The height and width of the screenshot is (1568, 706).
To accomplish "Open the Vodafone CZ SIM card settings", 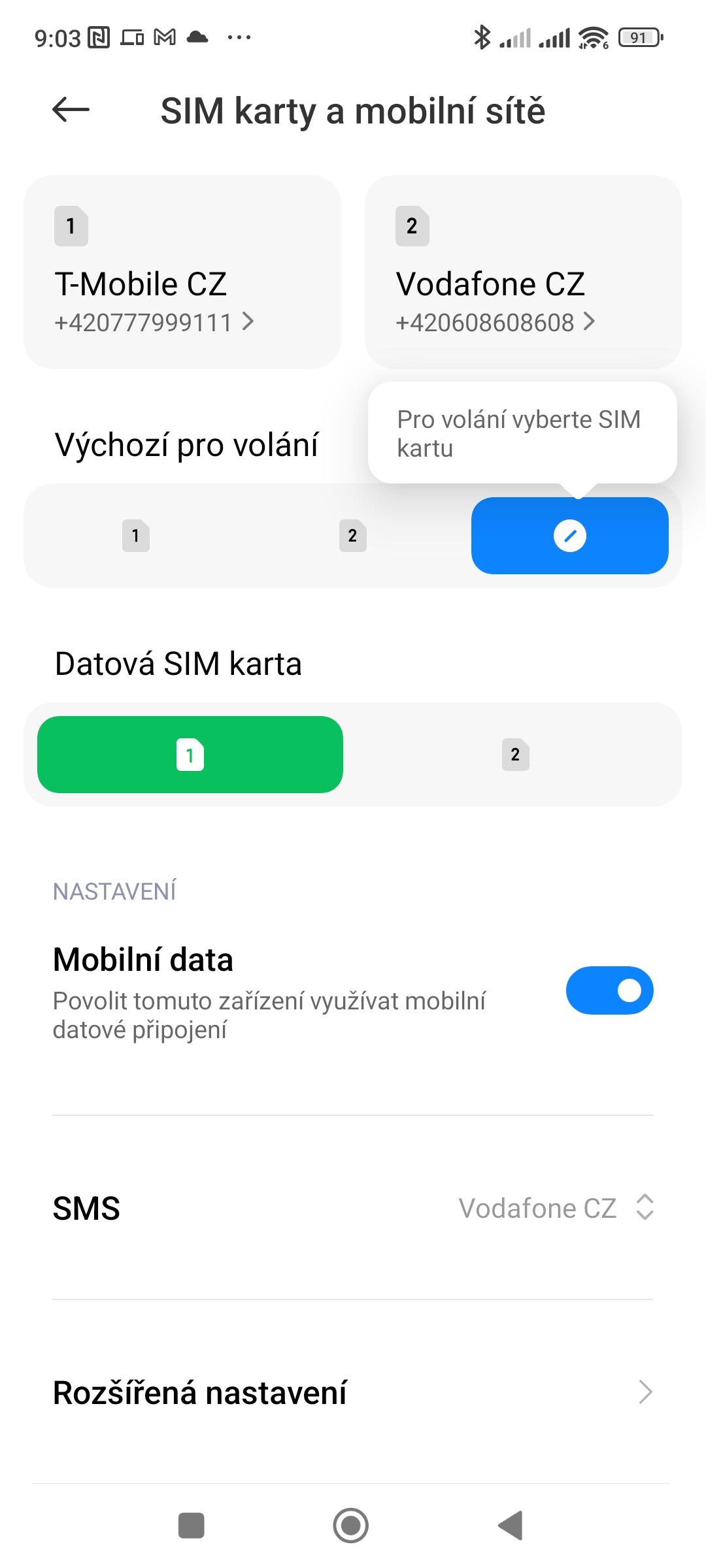I will 523,272.
